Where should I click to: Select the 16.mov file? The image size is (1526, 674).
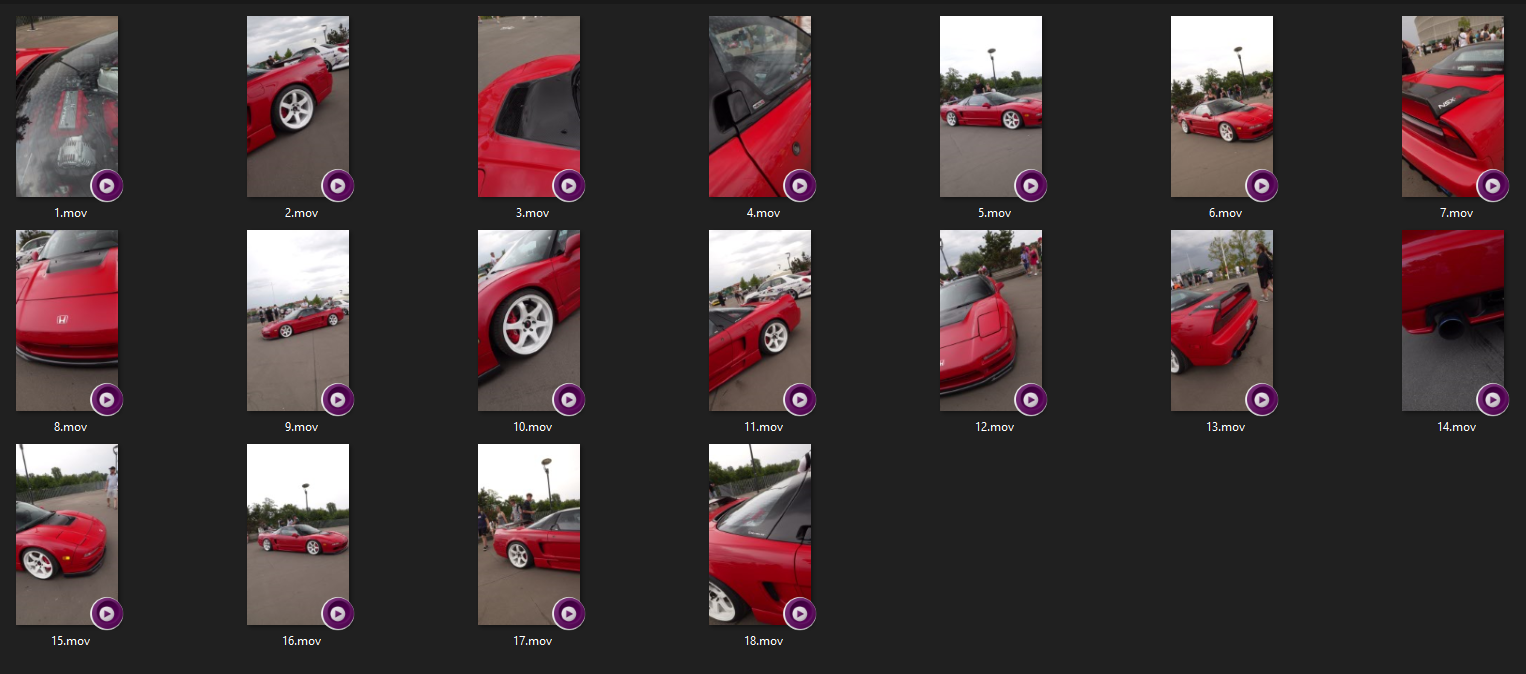coord(298,534)
